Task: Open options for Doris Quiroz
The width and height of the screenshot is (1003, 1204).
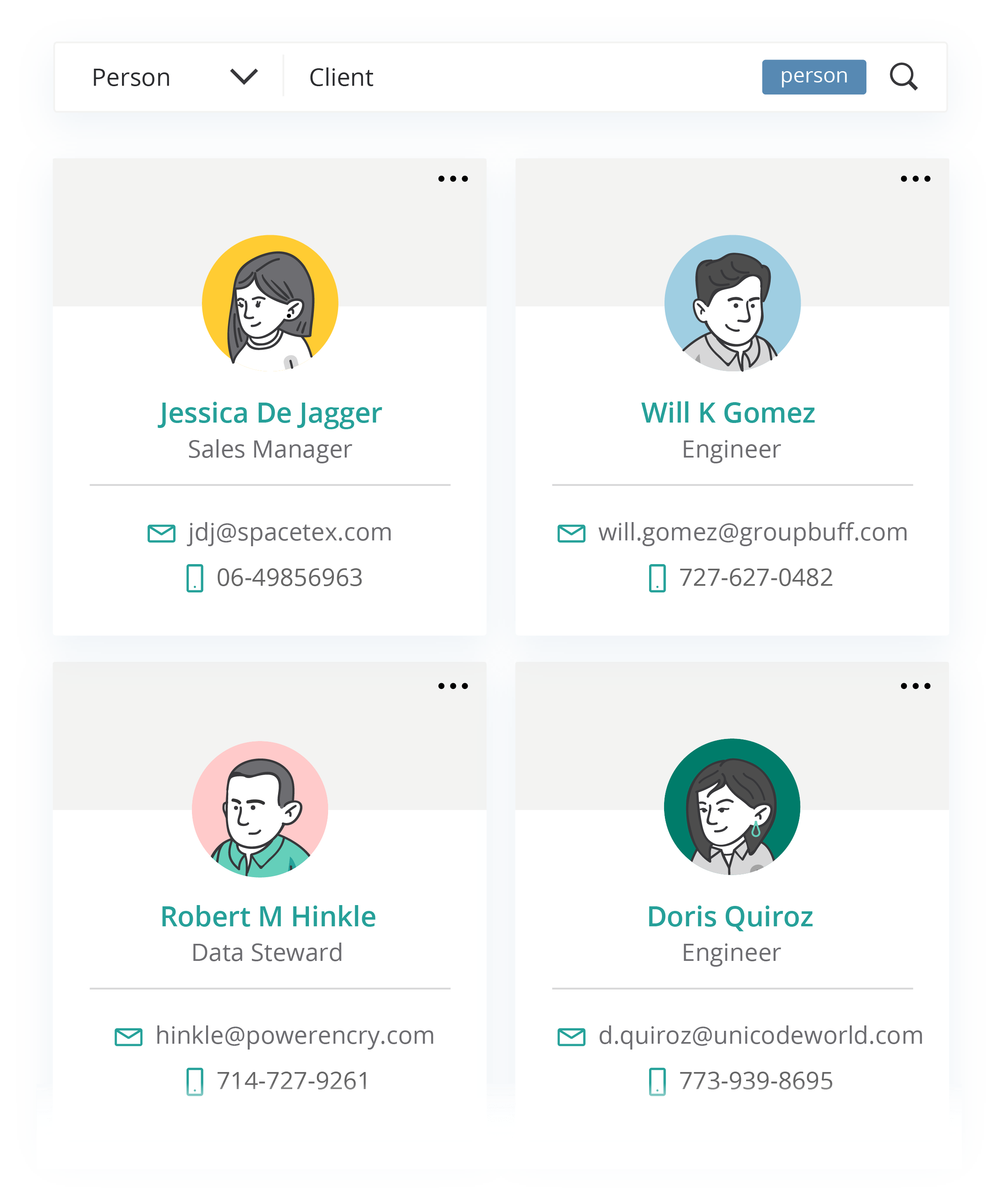Action: click(915, 686)
